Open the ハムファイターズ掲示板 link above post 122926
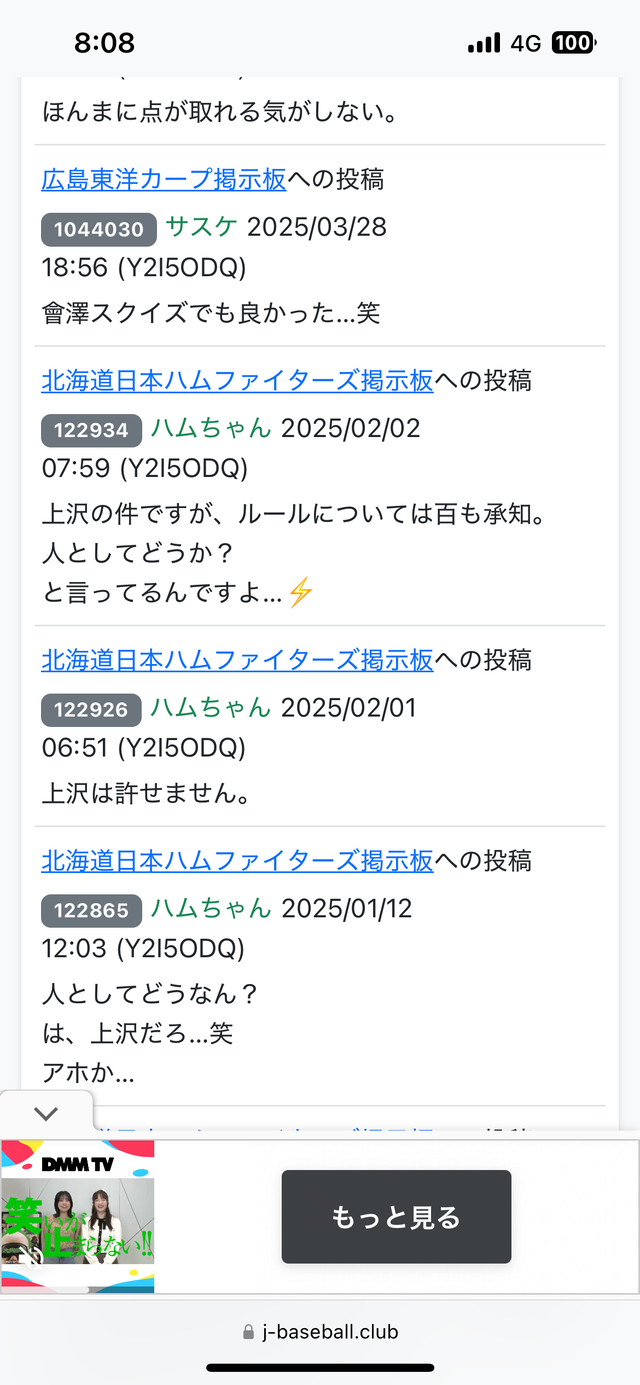The image size is (640, 1385). [x=238, y=660]
